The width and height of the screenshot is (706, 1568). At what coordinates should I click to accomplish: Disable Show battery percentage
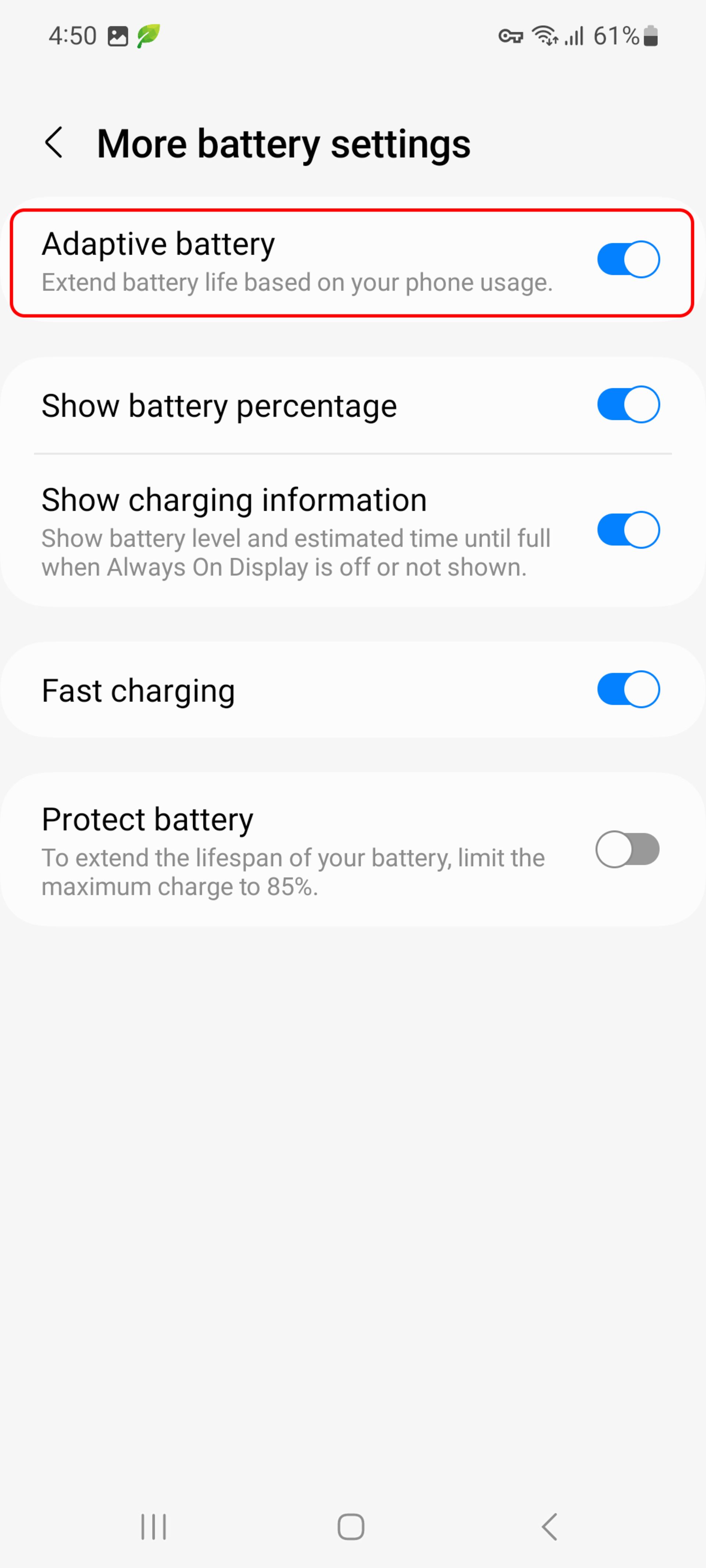pos(628,404)
